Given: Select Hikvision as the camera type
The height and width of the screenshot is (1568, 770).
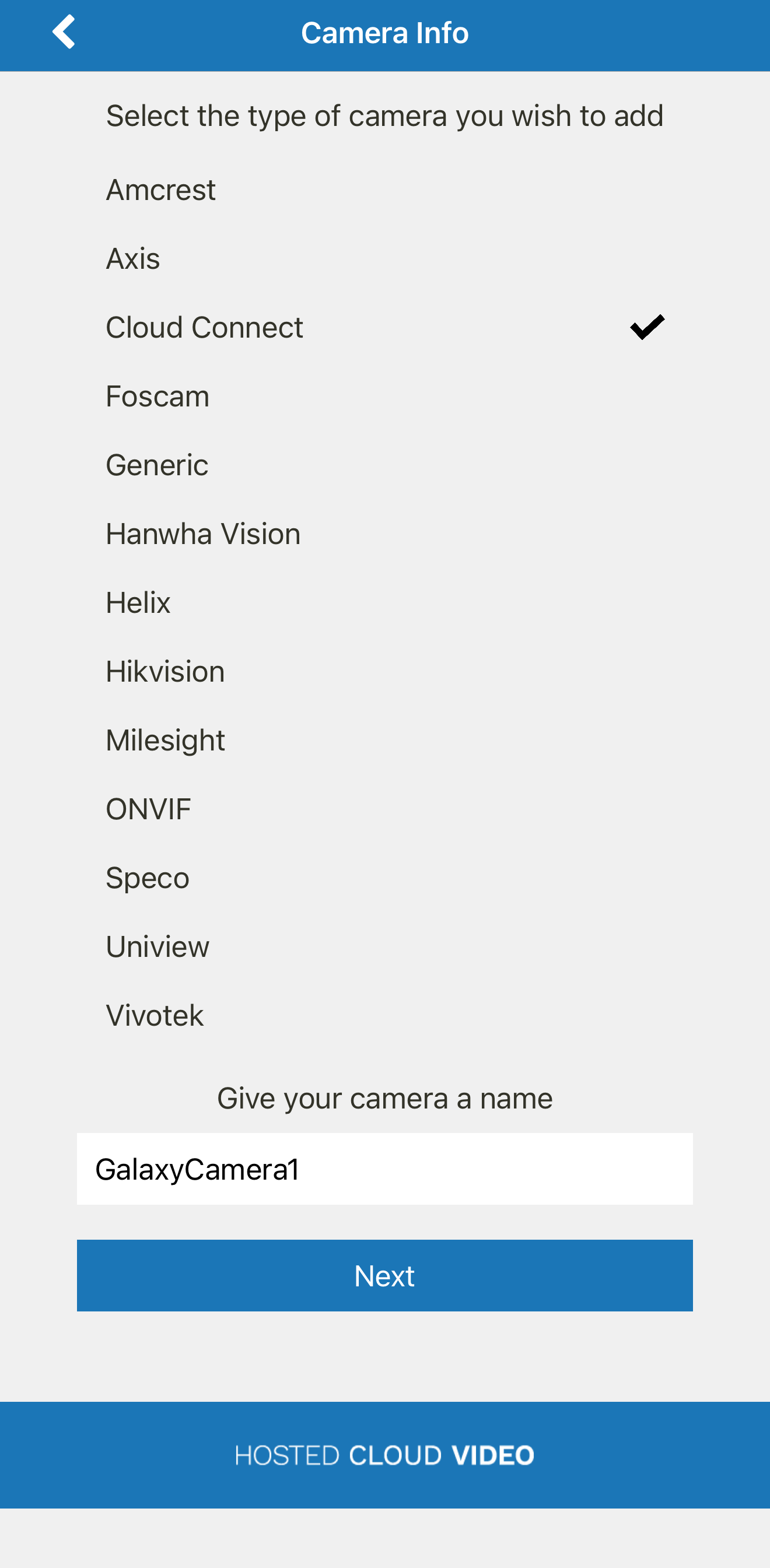Looking at the screenshot, I should 165,671.
